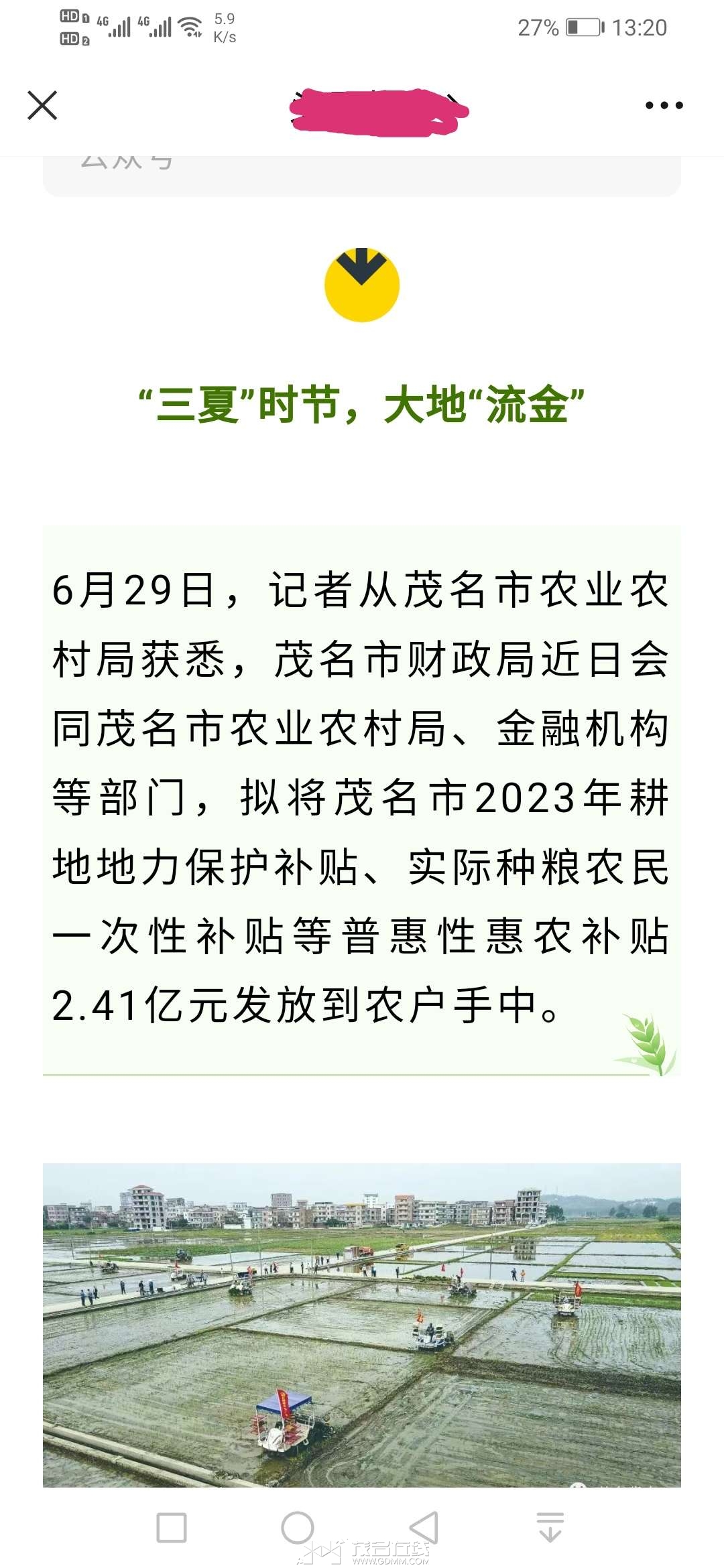Go to the home screen via the circle button
The image size is (724, 1568).
(298, 1527)
